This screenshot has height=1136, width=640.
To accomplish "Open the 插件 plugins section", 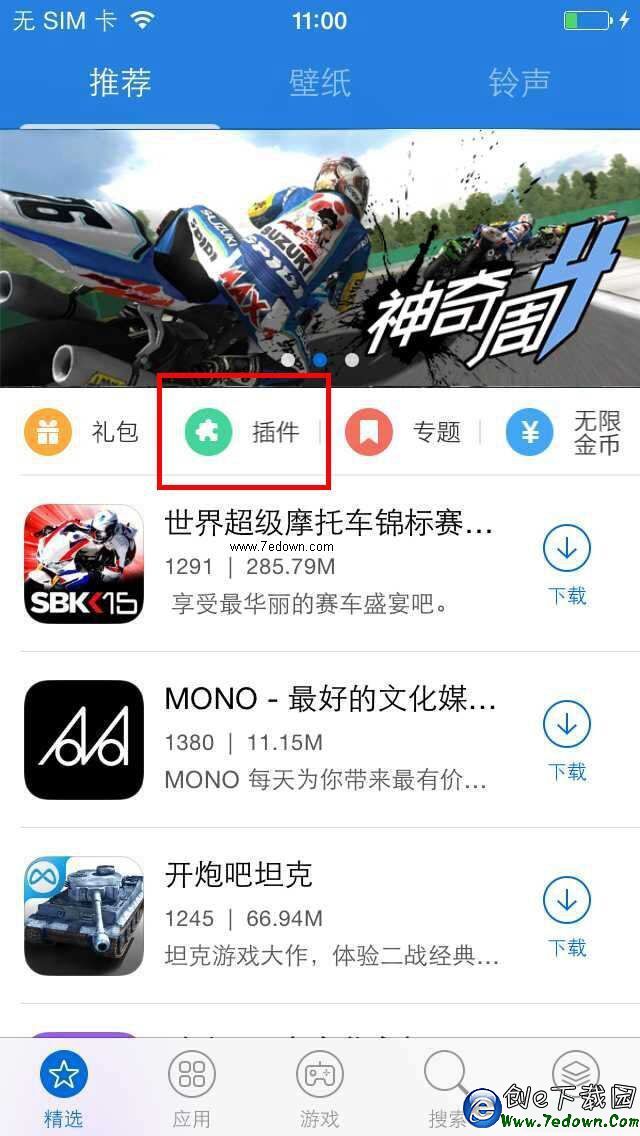I will (x=243, y=432).
